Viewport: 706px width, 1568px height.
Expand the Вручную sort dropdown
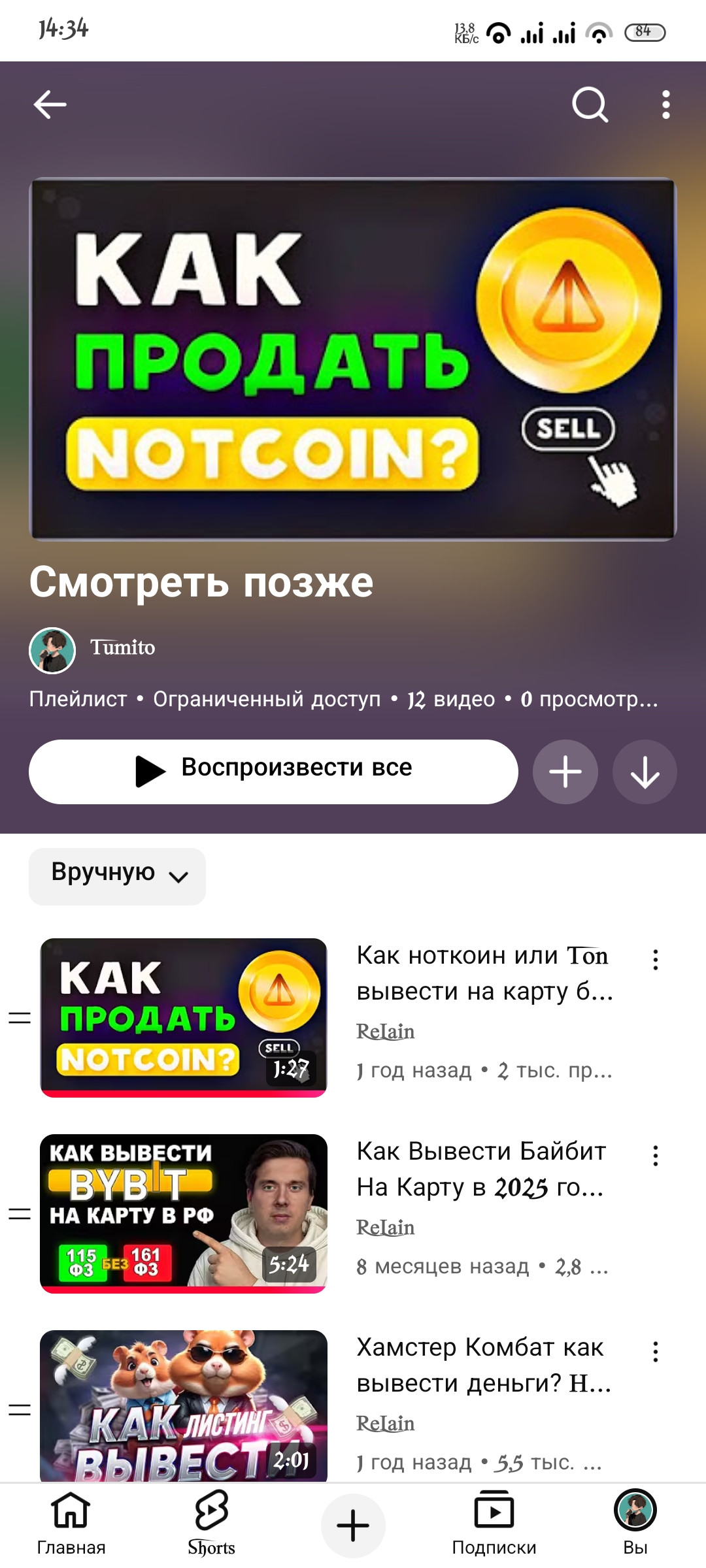(118, 876)
